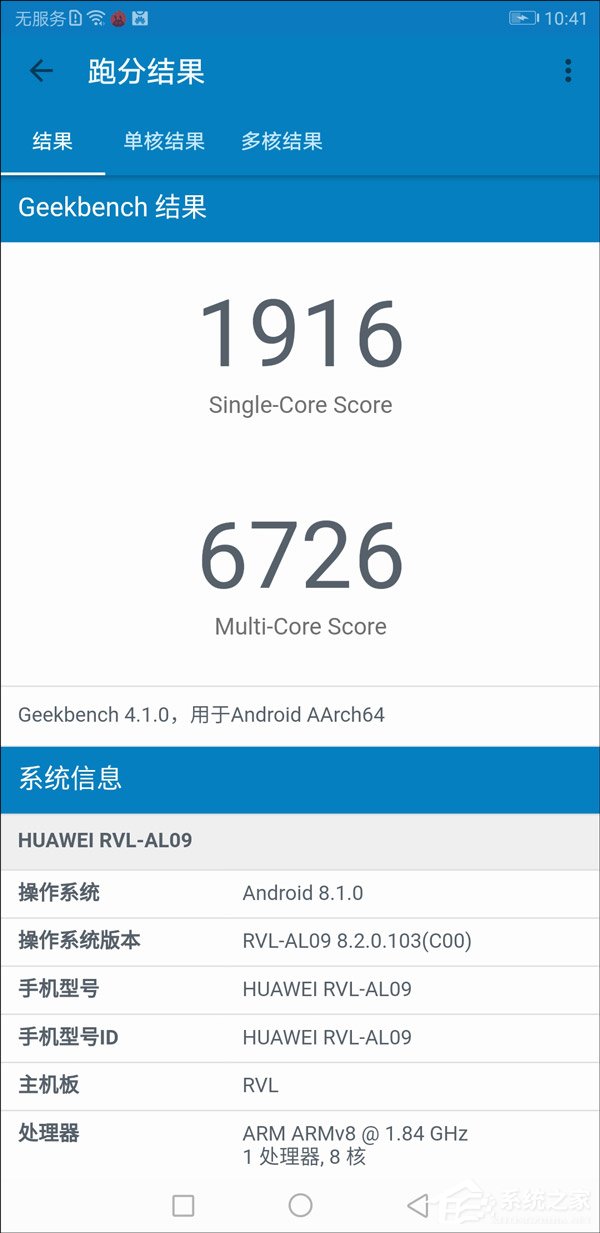The height and width of the screenshot is (1233, 600).
Task: Switch to the 多核结果 tab
Action: (282, 141)
